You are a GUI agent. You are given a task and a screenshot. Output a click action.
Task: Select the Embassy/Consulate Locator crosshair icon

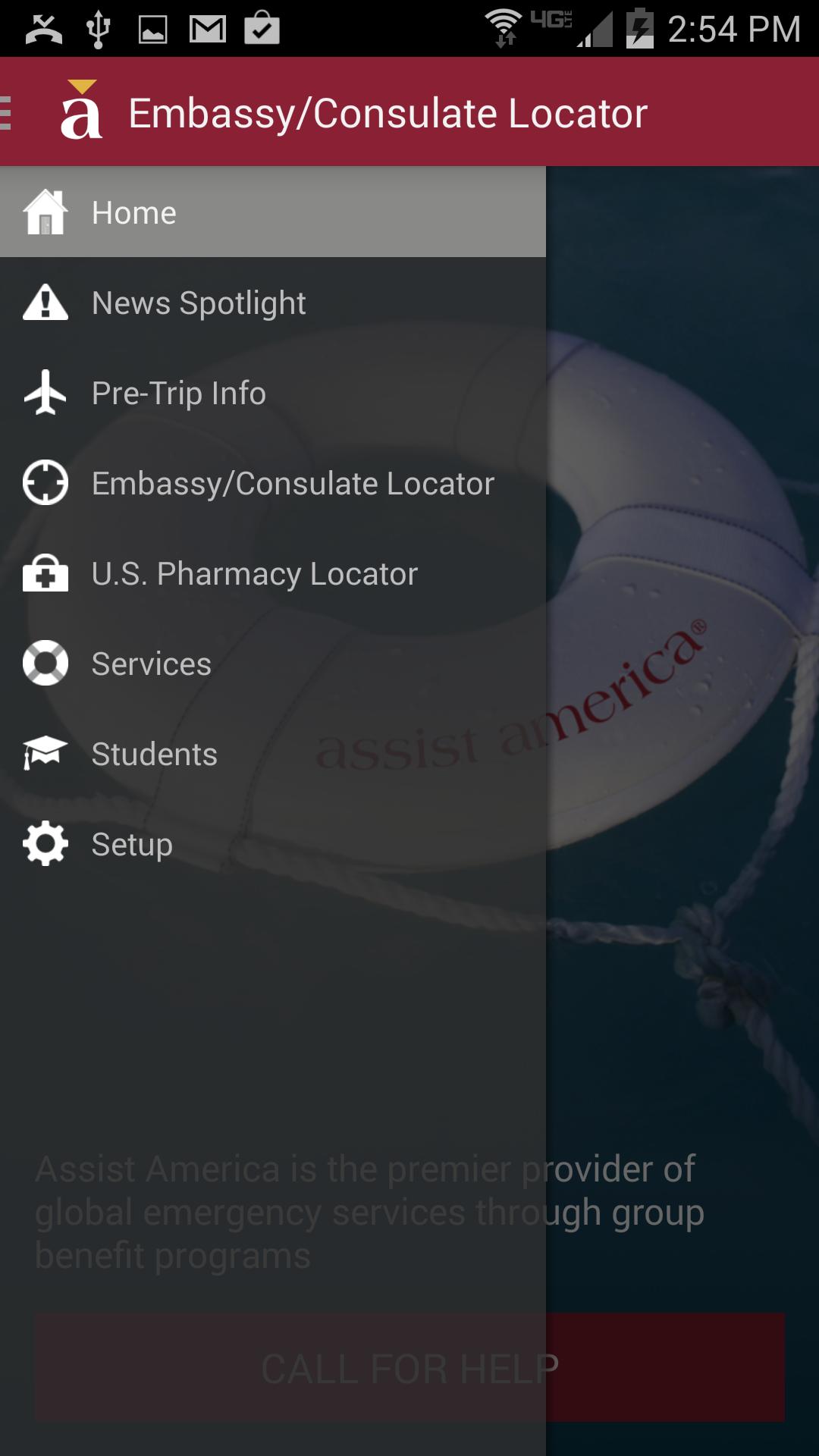coord(45,482)
